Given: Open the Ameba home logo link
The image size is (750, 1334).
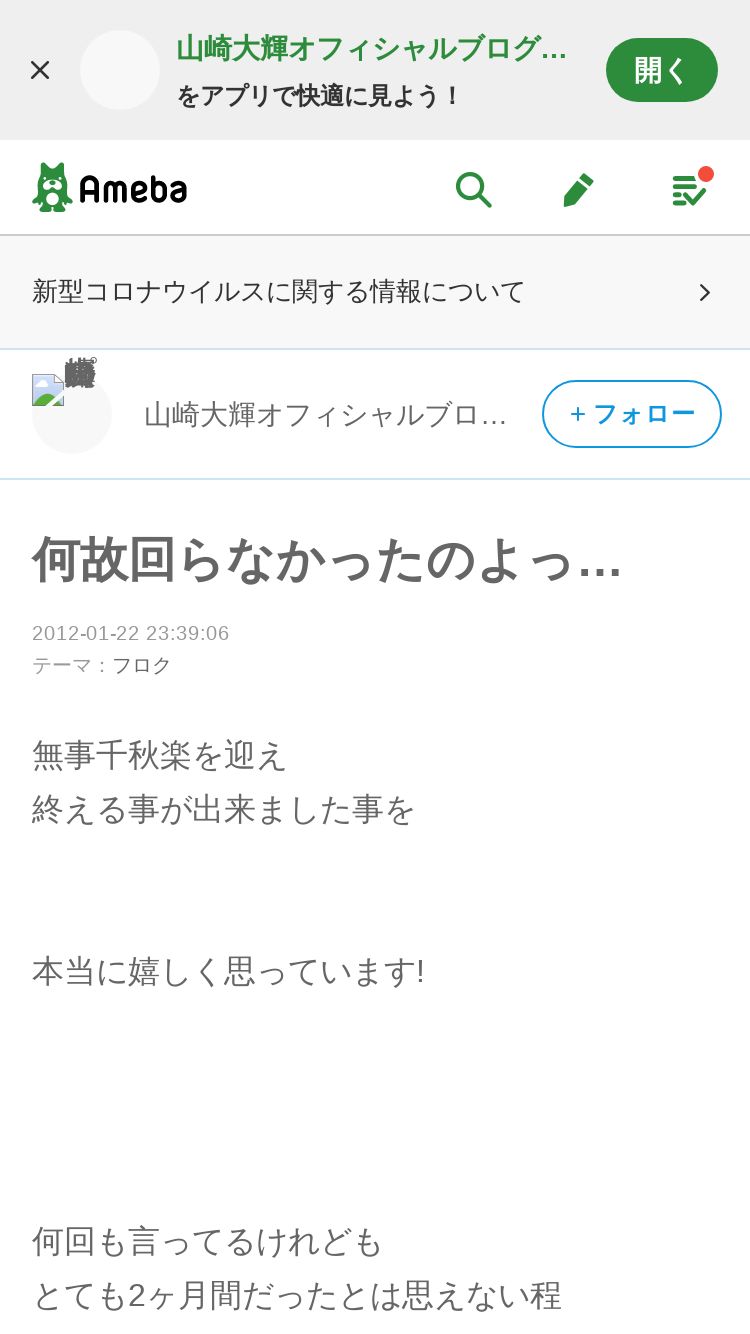Looking at the screenshot, I should 110,187.
